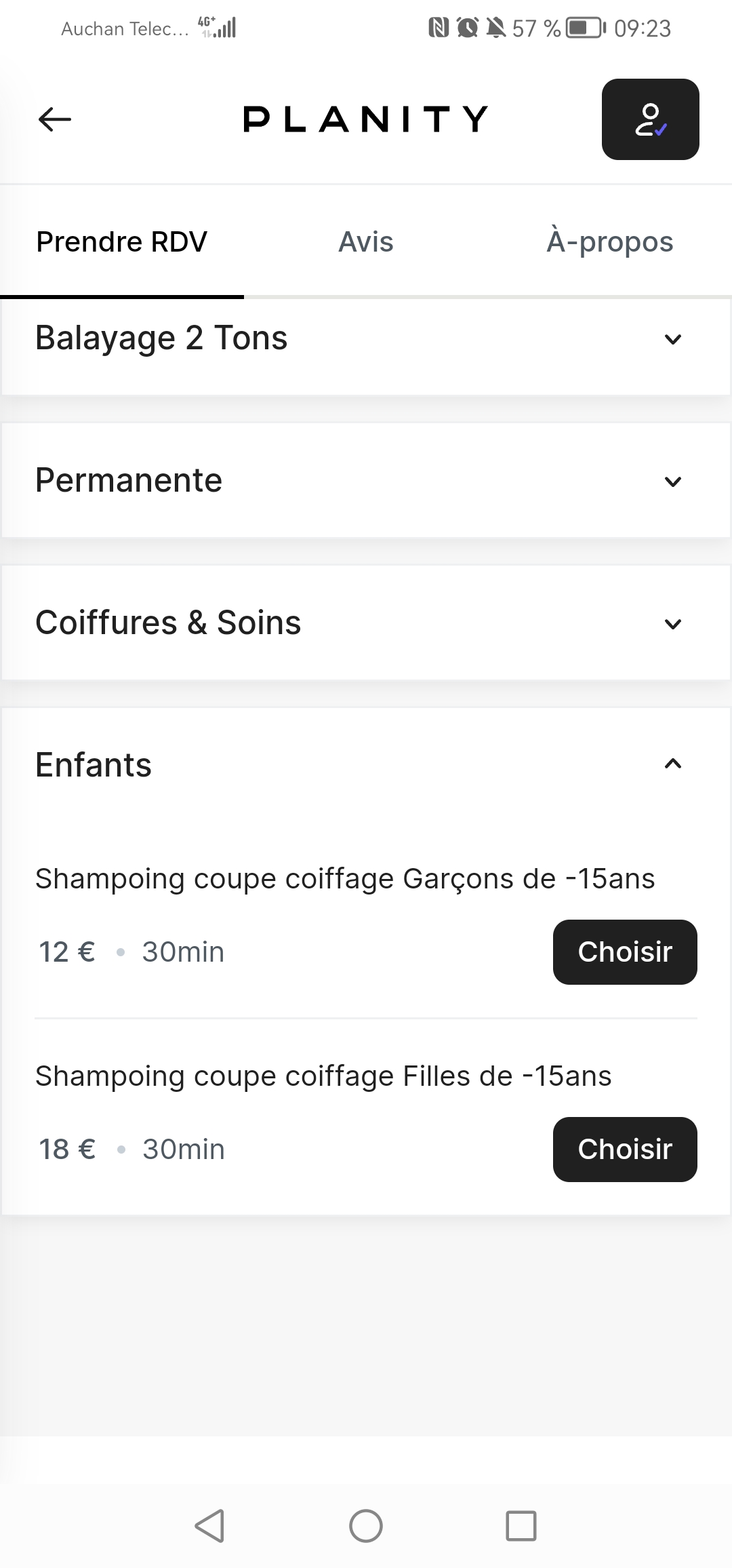Choose the Garçons de -15ans haircut
The width and height of the screenshot is (732, 1568).
tap(624, 952)
